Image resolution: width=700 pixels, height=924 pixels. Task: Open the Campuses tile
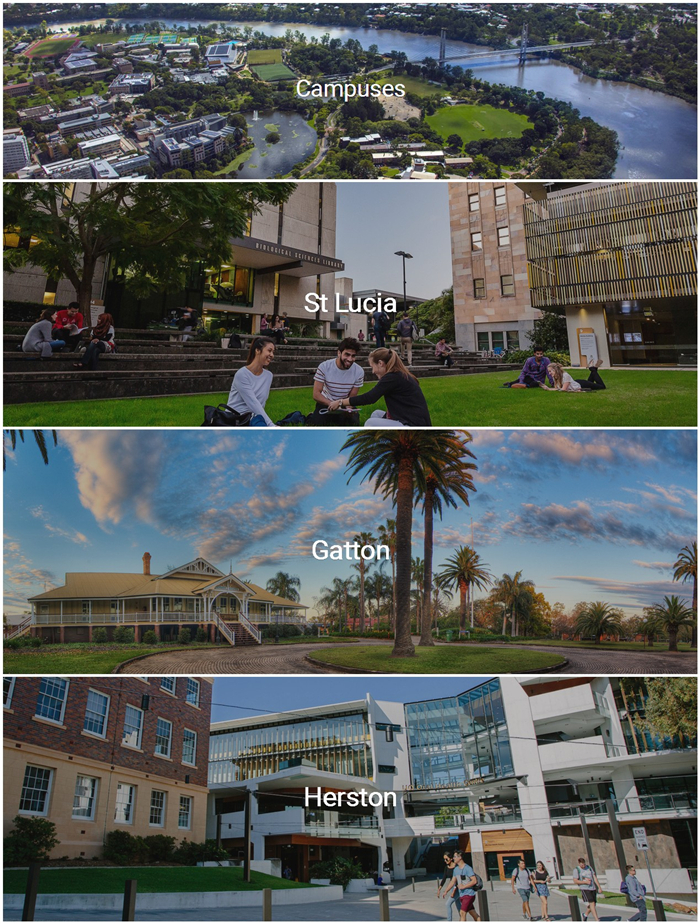[350, 90]
